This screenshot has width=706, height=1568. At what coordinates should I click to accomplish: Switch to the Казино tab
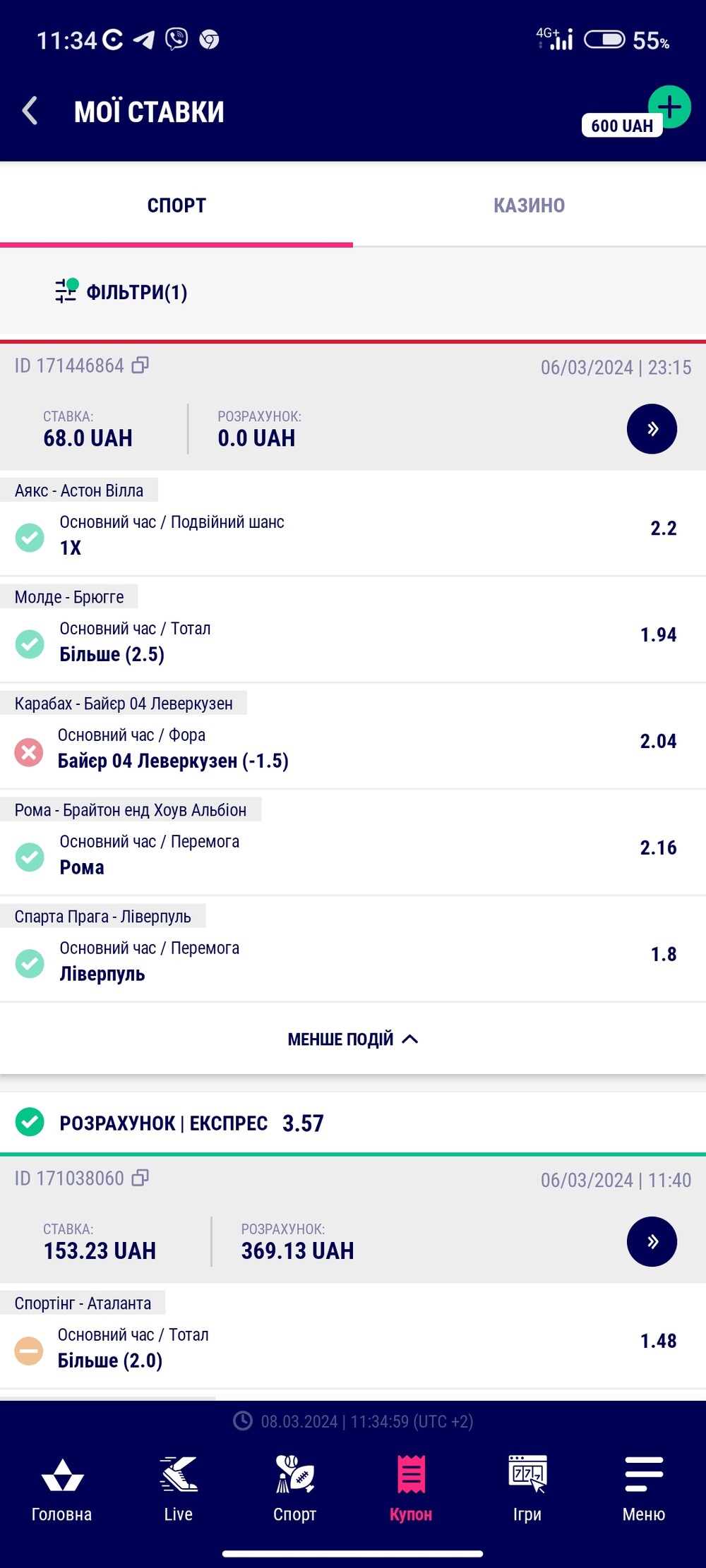coord(529,205)
